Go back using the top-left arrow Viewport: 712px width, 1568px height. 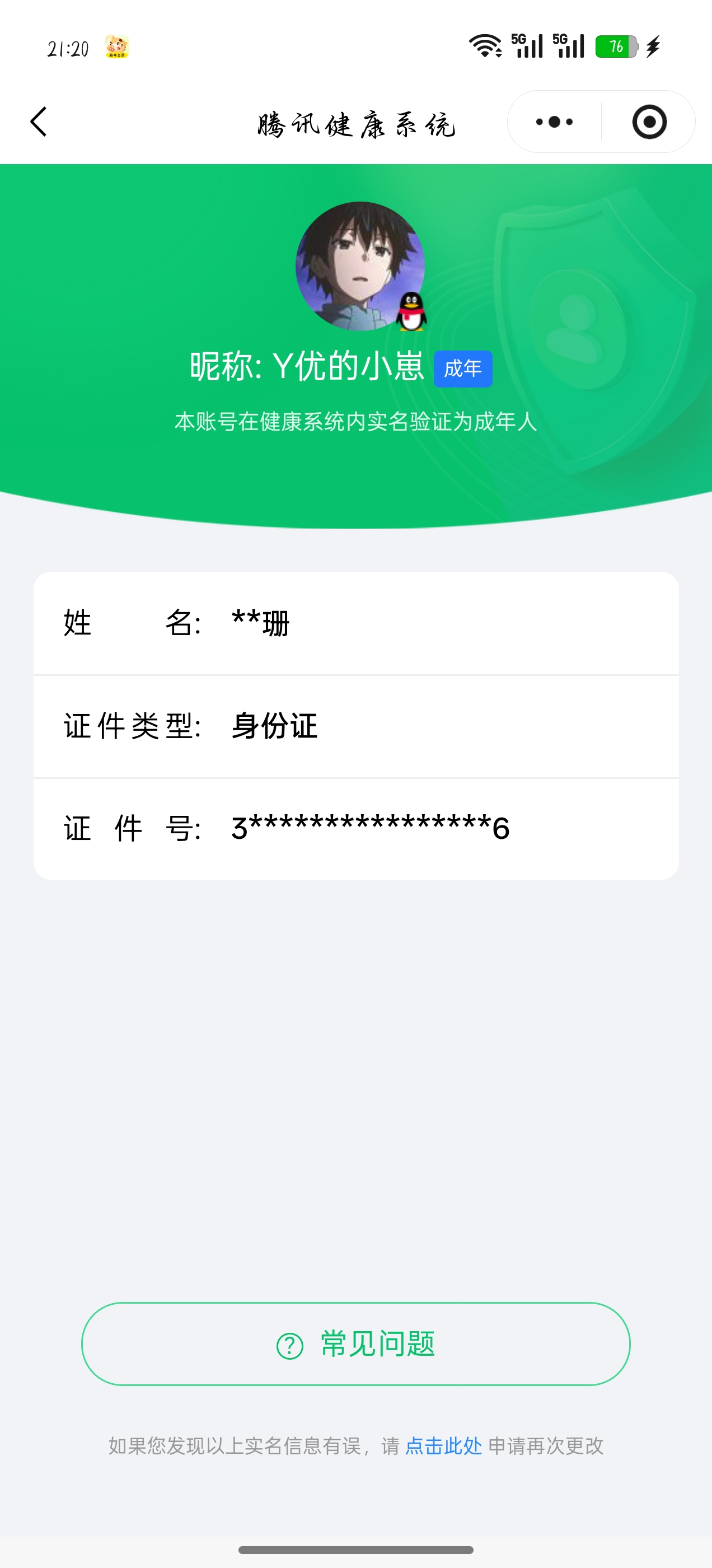click(39, 122)
